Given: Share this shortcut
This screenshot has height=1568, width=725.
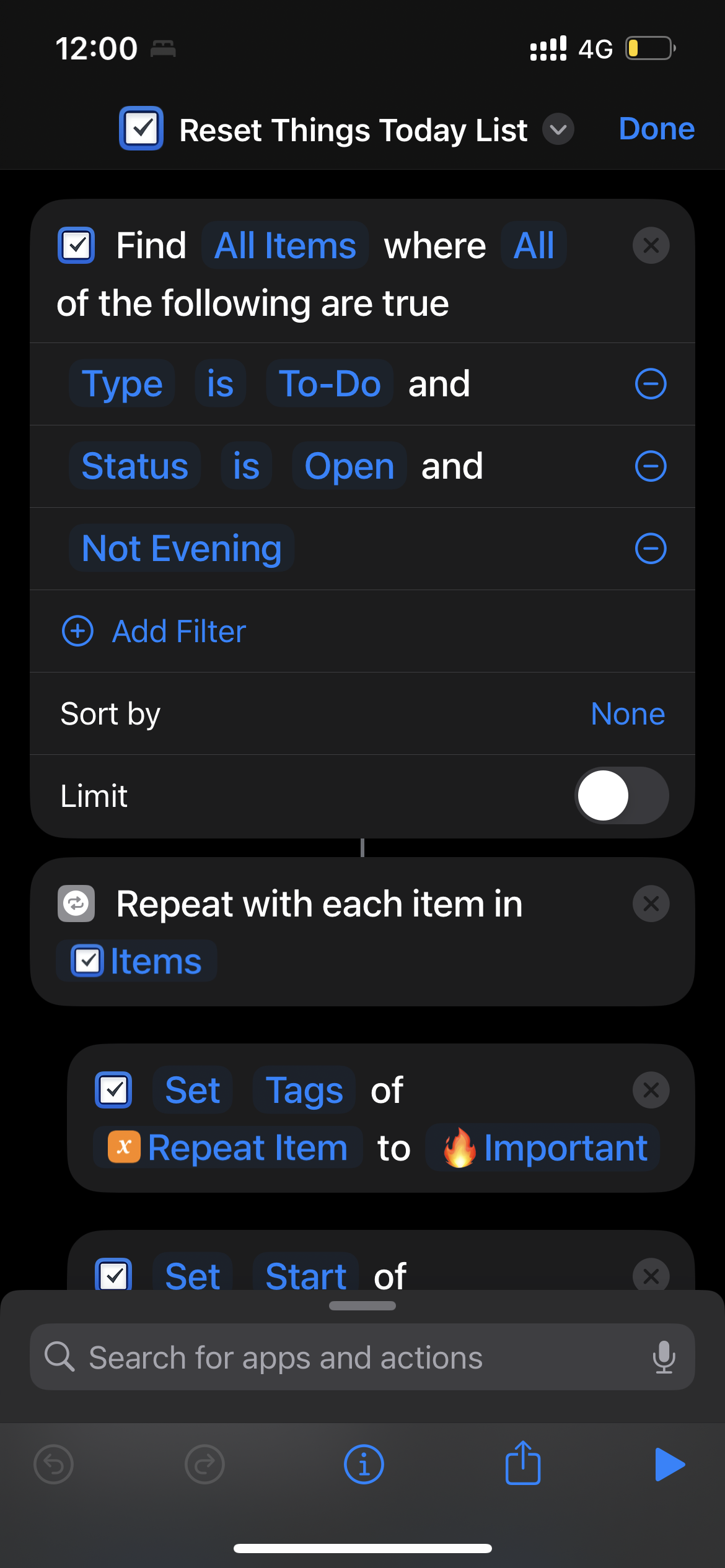Looking at the screenshot, I should pyautogui.click(x=523, y=1464).
